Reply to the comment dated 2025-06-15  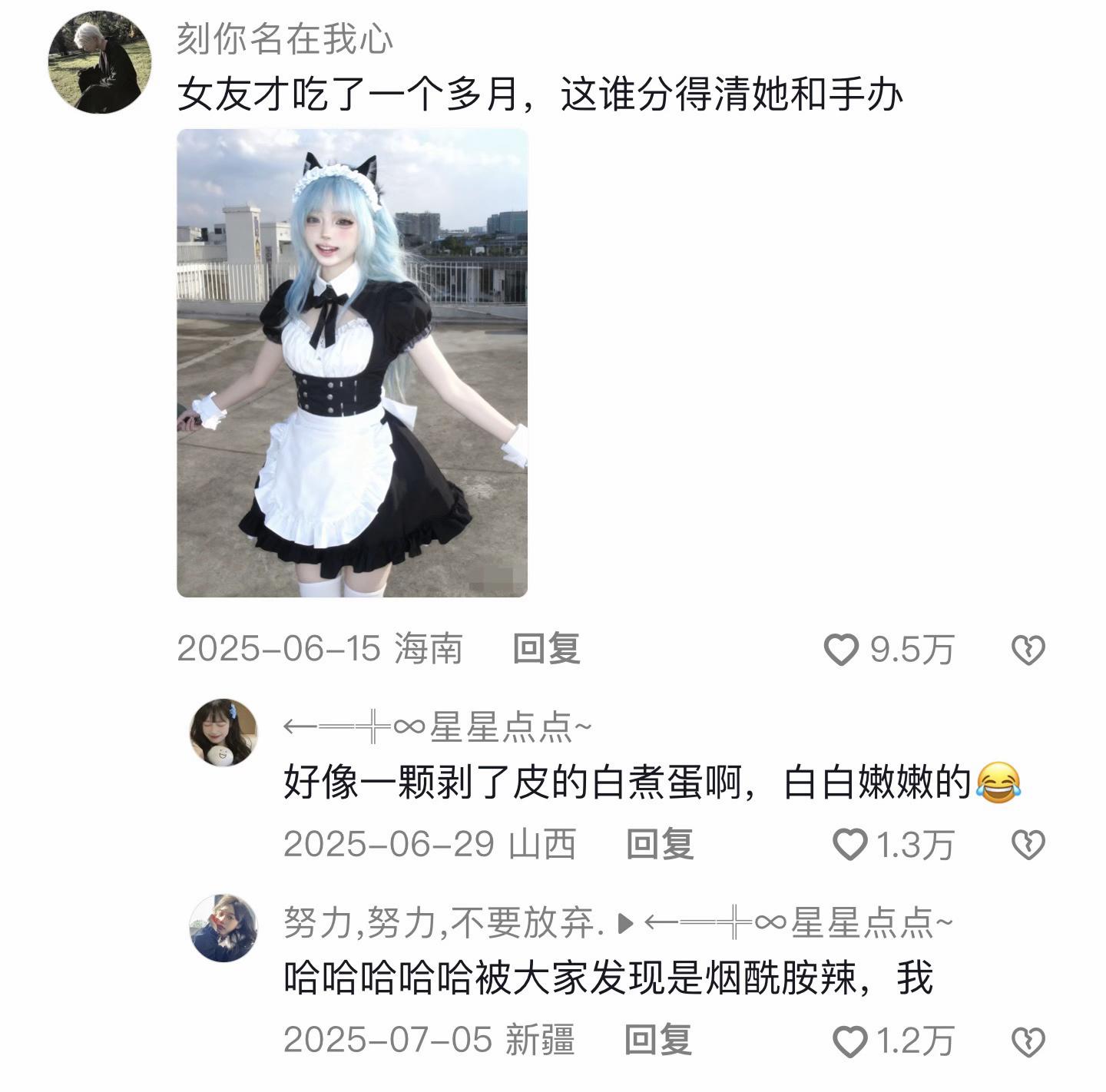click(546, 649)
